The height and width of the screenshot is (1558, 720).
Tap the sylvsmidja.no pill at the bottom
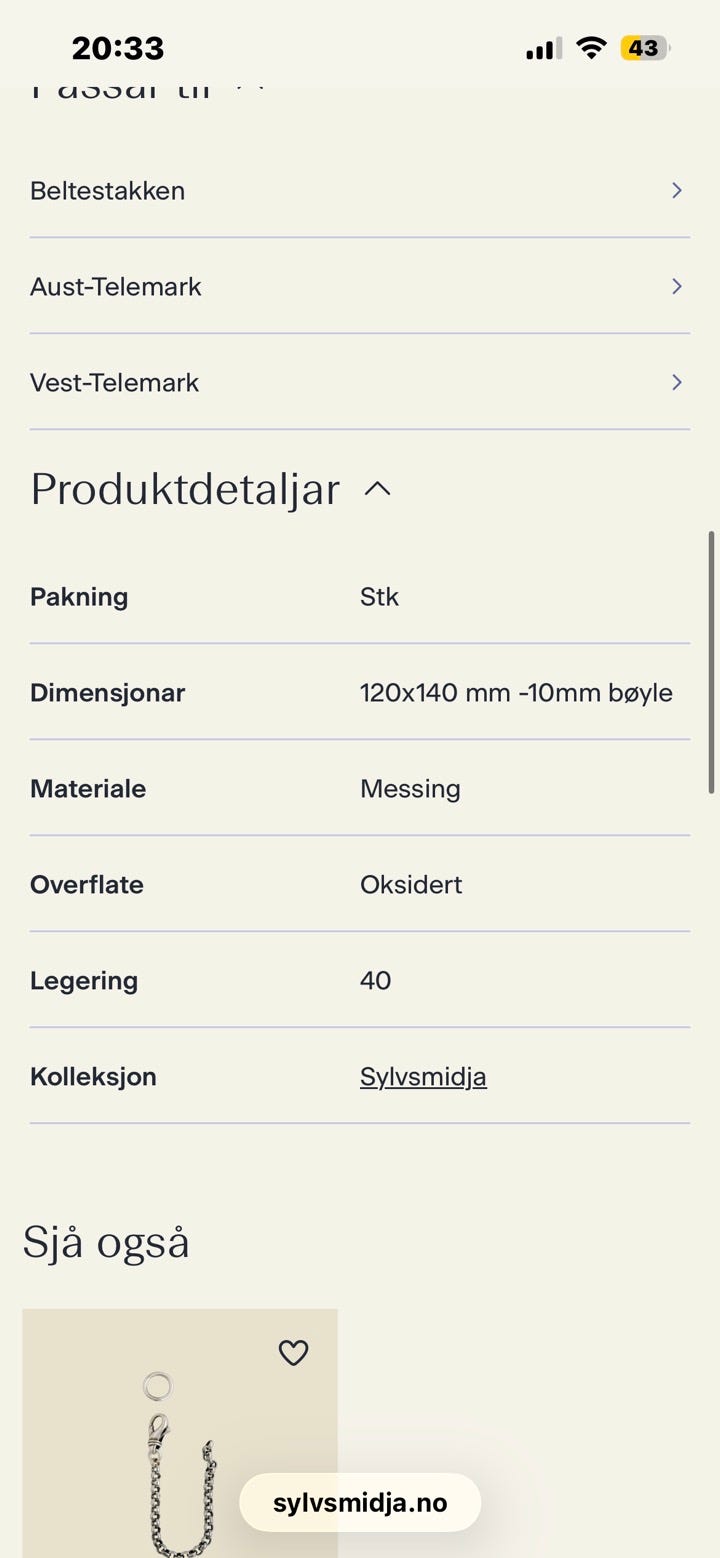tap(359, 1502)
